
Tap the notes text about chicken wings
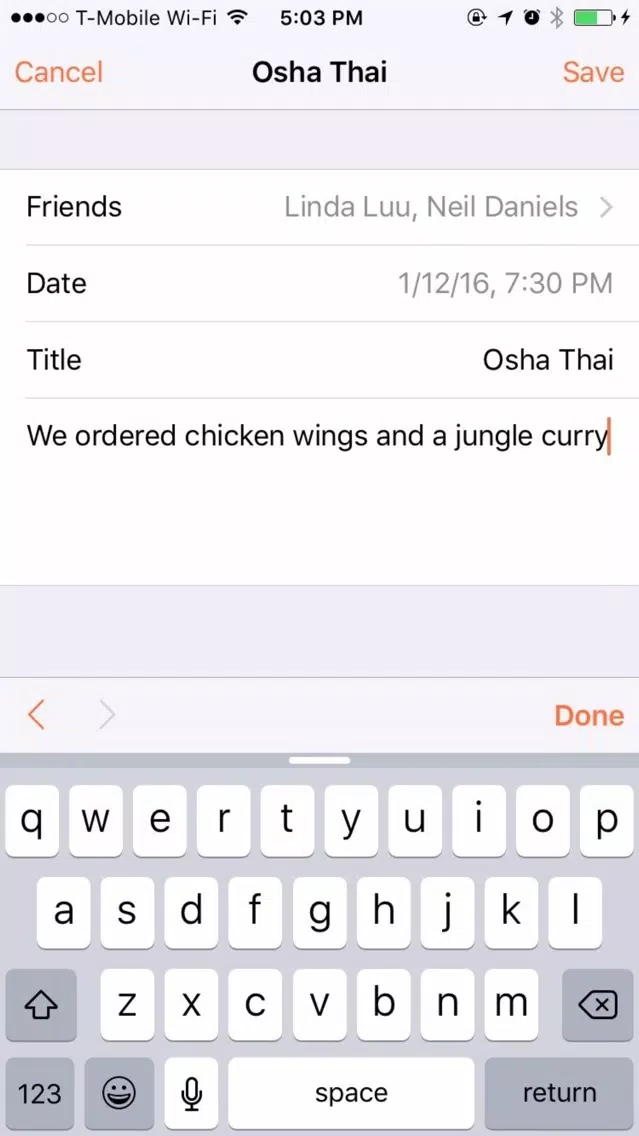[319, 436]
